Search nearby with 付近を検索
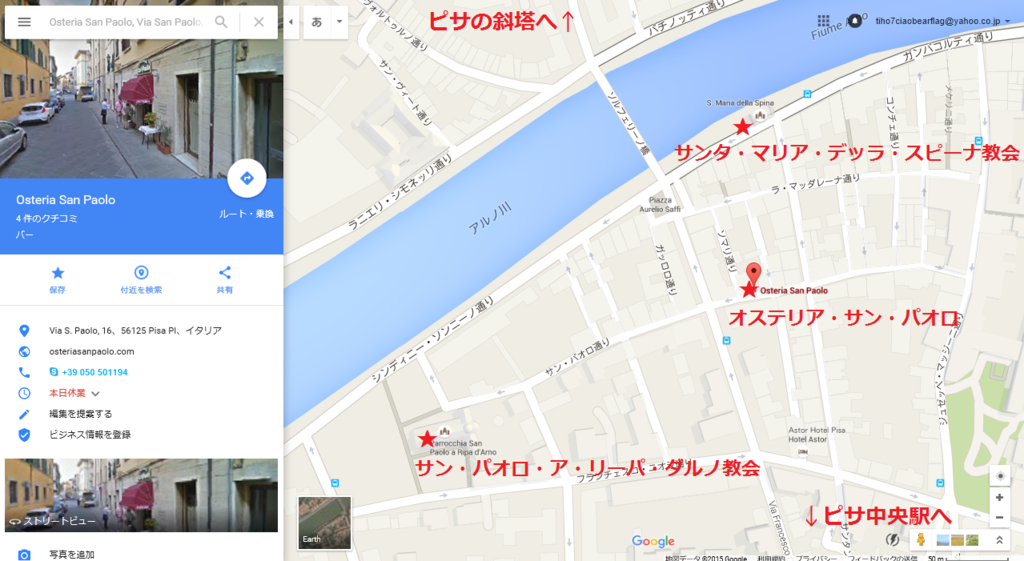Viewport: 1024px width, 561px height. pos(141,278)
